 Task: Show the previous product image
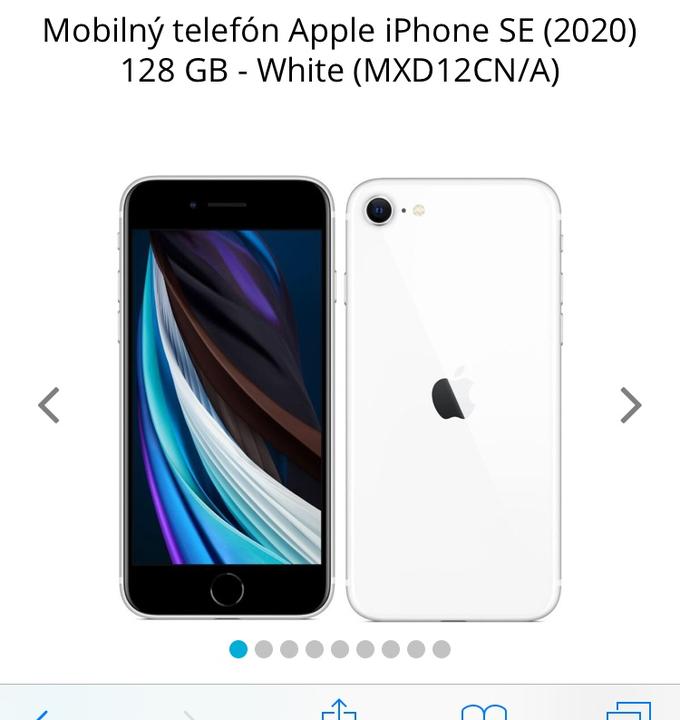tap(49, 405)
